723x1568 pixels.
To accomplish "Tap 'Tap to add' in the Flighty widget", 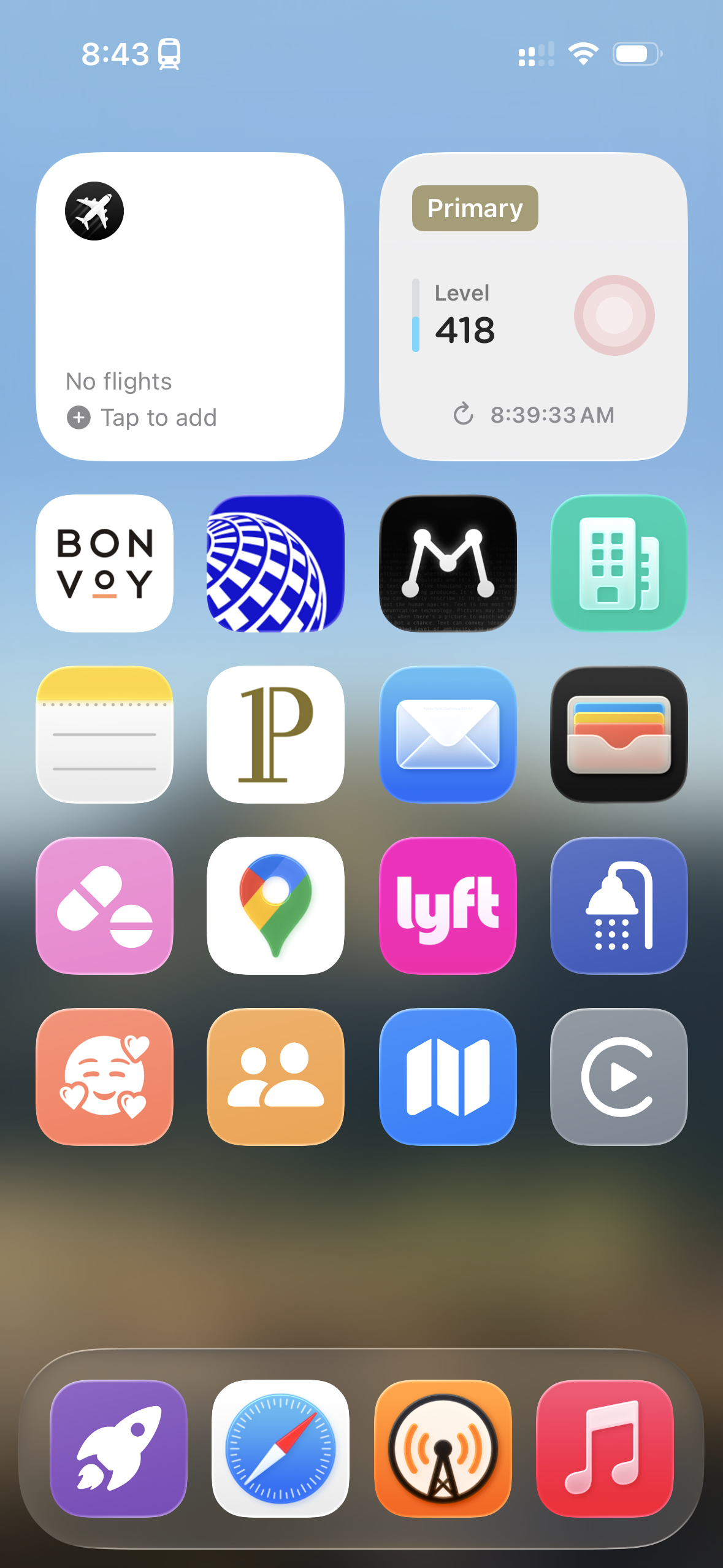I will [159, 418].
